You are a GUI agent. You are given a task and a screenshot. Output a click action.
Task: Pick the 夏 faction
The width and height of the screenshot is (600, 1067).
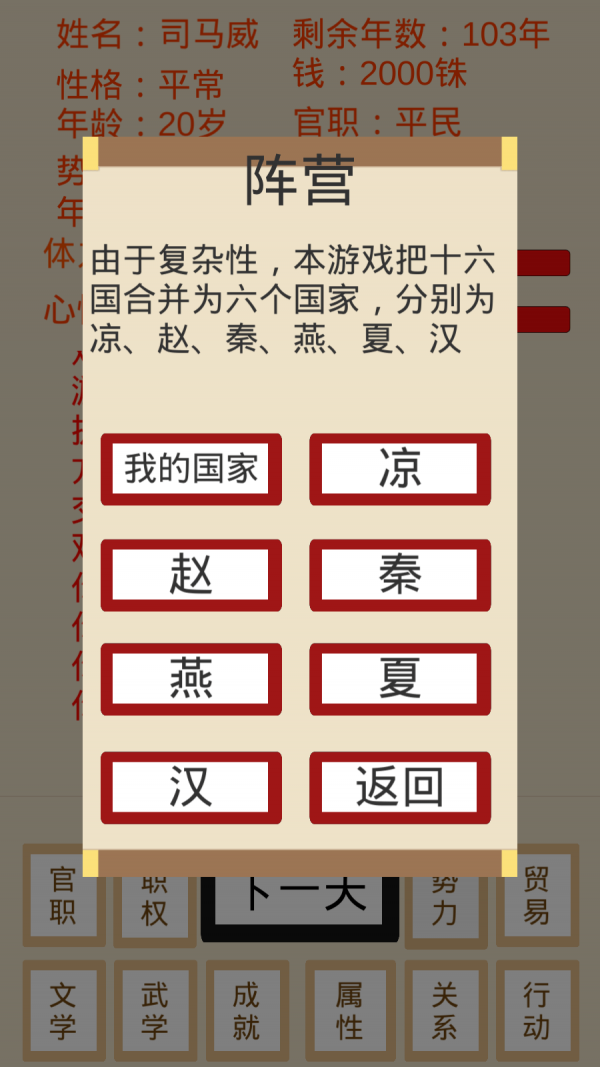[x=400, y=680]
